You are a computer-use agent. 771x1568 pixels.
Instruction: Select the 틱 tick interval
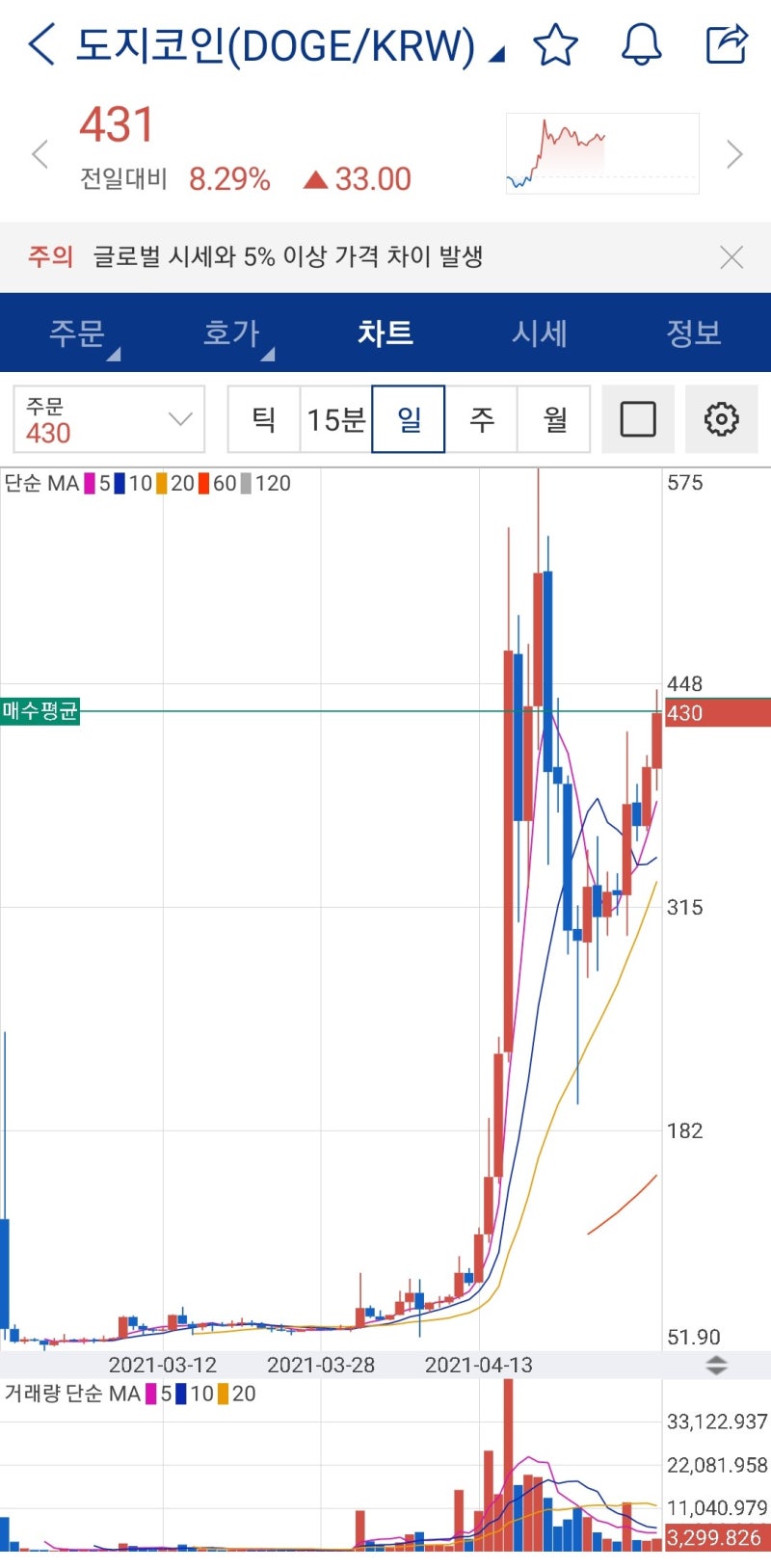point(263,417)
